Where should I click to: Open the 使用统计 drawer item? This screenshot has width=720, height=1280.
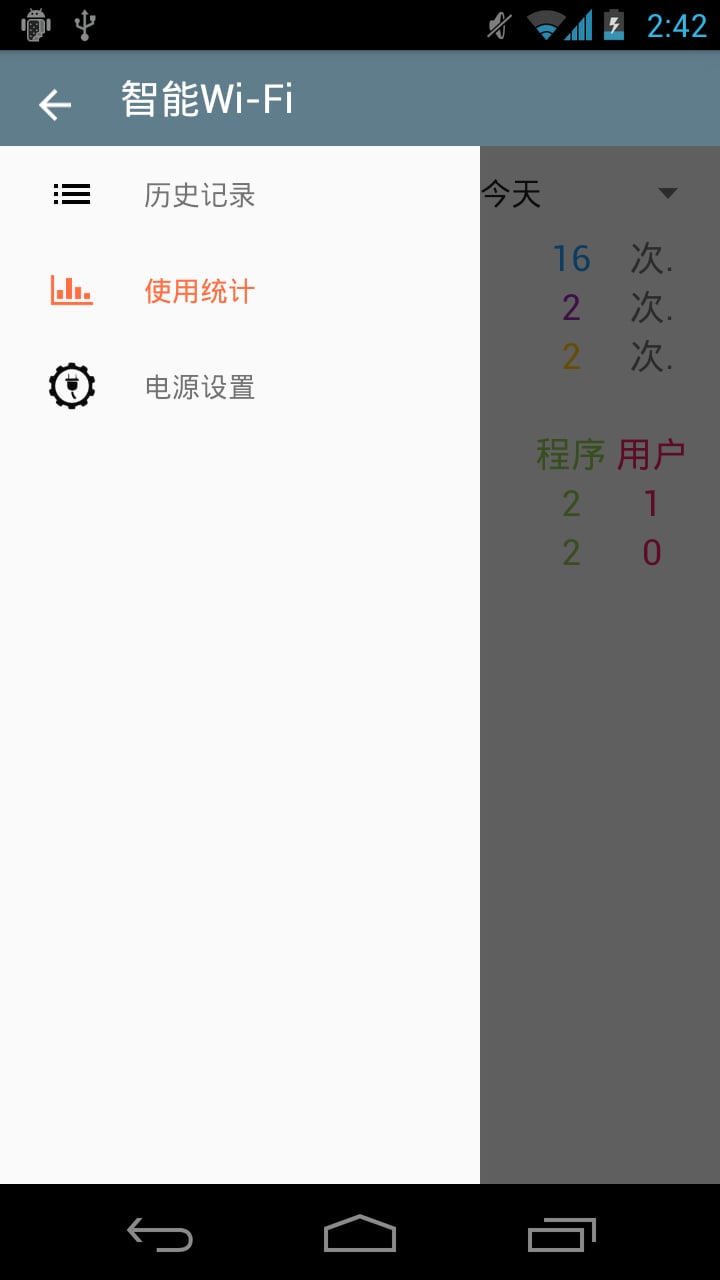(199, 291)
